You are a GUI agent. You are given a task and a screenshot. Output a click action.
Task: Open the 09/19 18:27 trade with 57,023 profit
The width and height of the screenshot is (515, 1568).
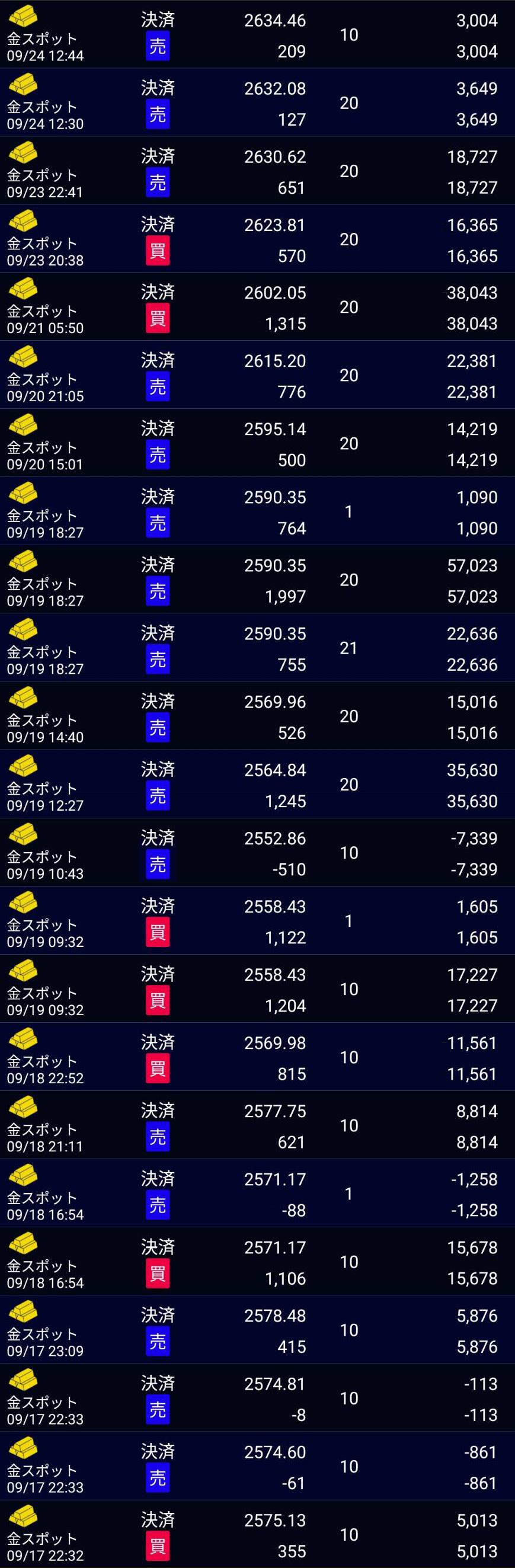tap(257, 580)
